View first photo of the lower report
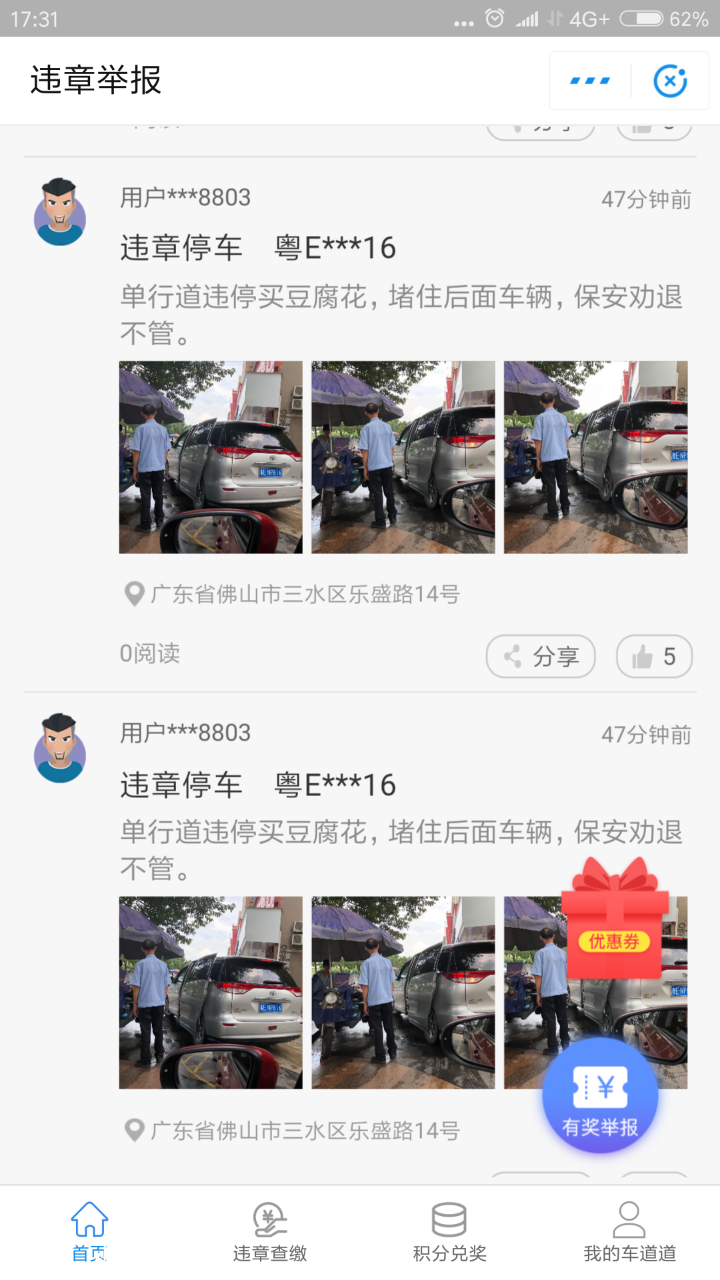This screenshot has height=1280, width=720. (211, 992)
